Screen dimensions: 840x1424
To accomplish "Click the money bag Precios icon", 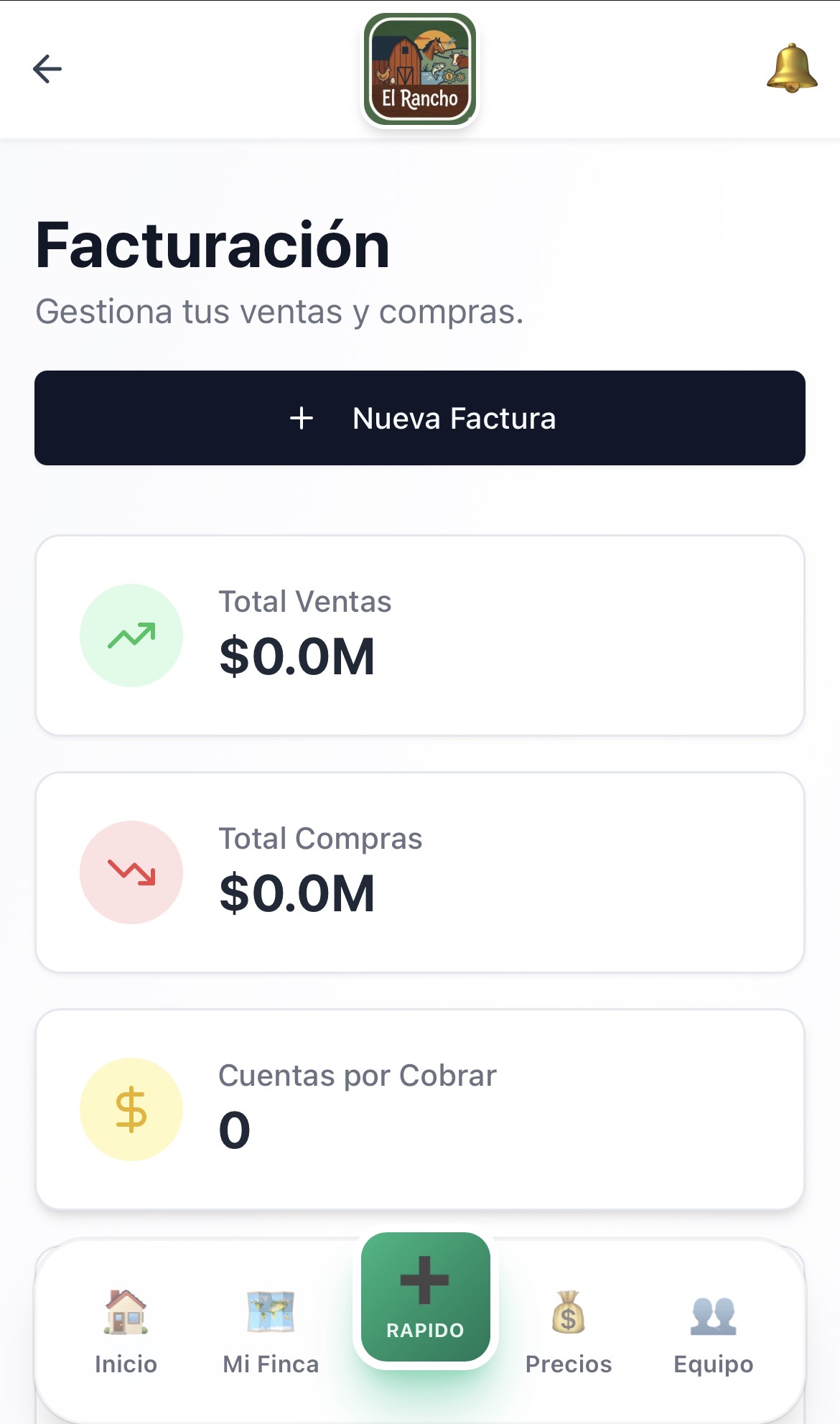I will [x=569, y=1315].
